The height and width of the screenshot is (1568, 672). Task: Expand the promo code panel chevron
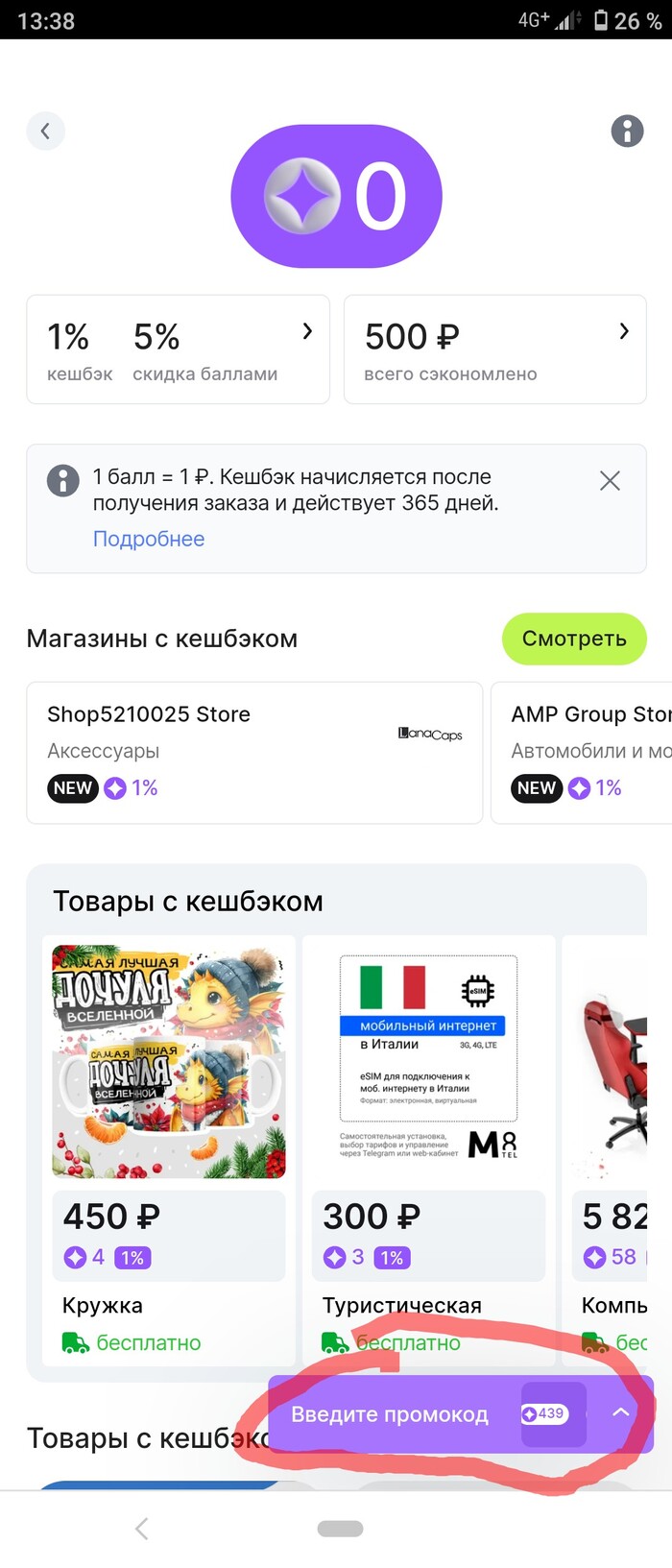coord(621,1412)
